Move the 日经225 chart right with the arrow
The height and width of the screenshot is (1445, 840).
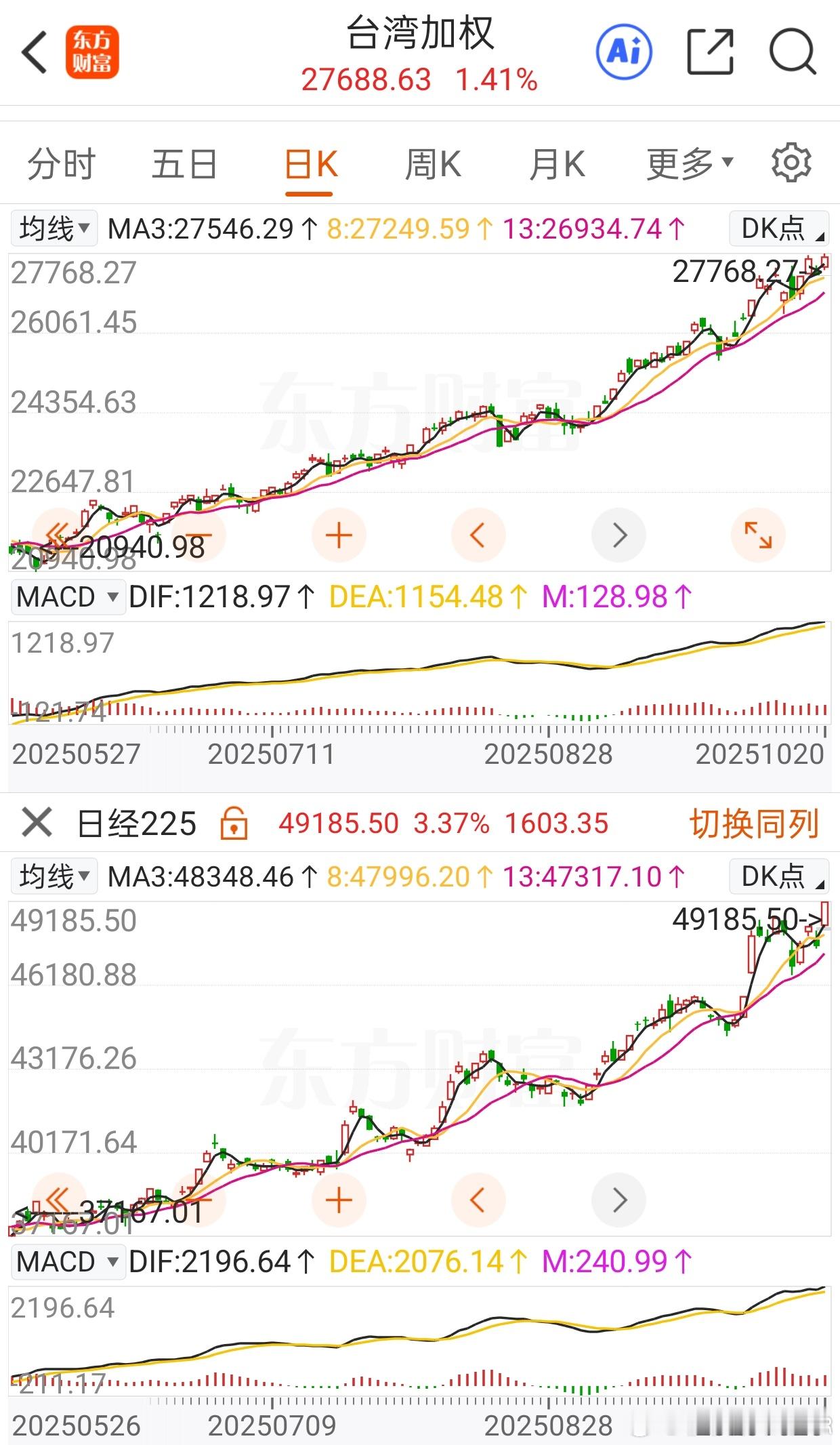tap(618, 1200)
